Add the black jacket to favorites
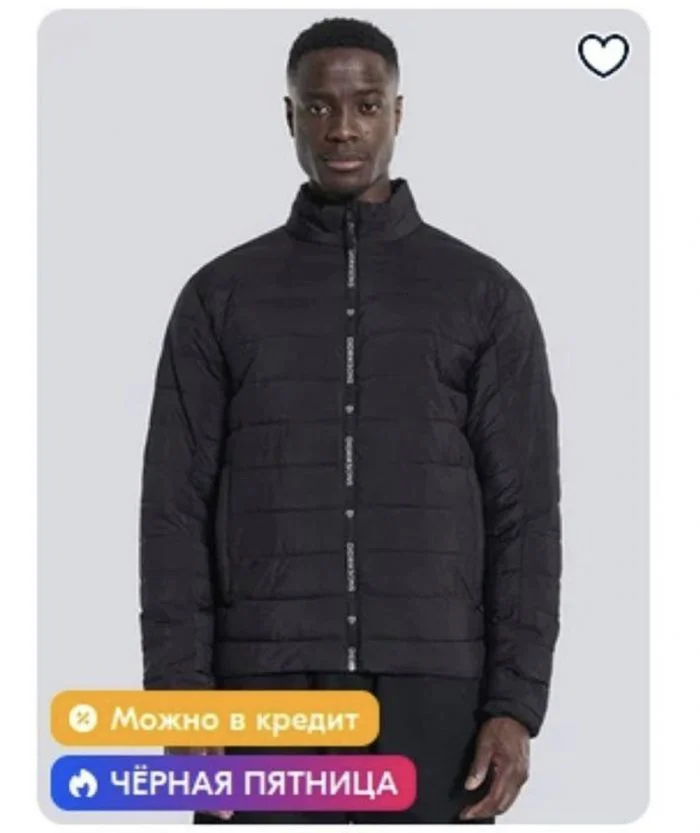The width and height of the screenshot is (700, 833). pos(604,56)
